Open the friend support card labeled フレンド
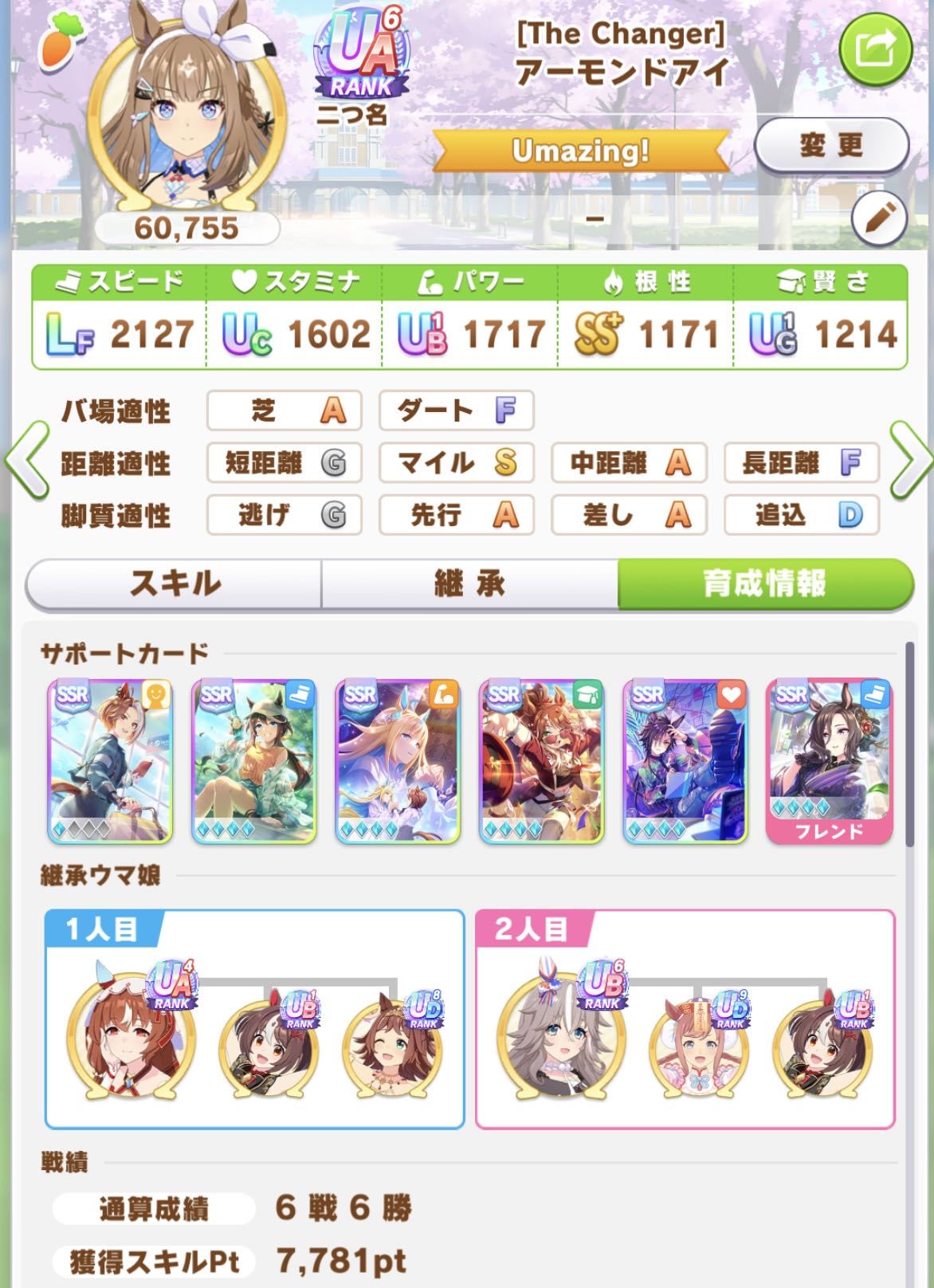The image size is (934, 1288). point(829,761)
